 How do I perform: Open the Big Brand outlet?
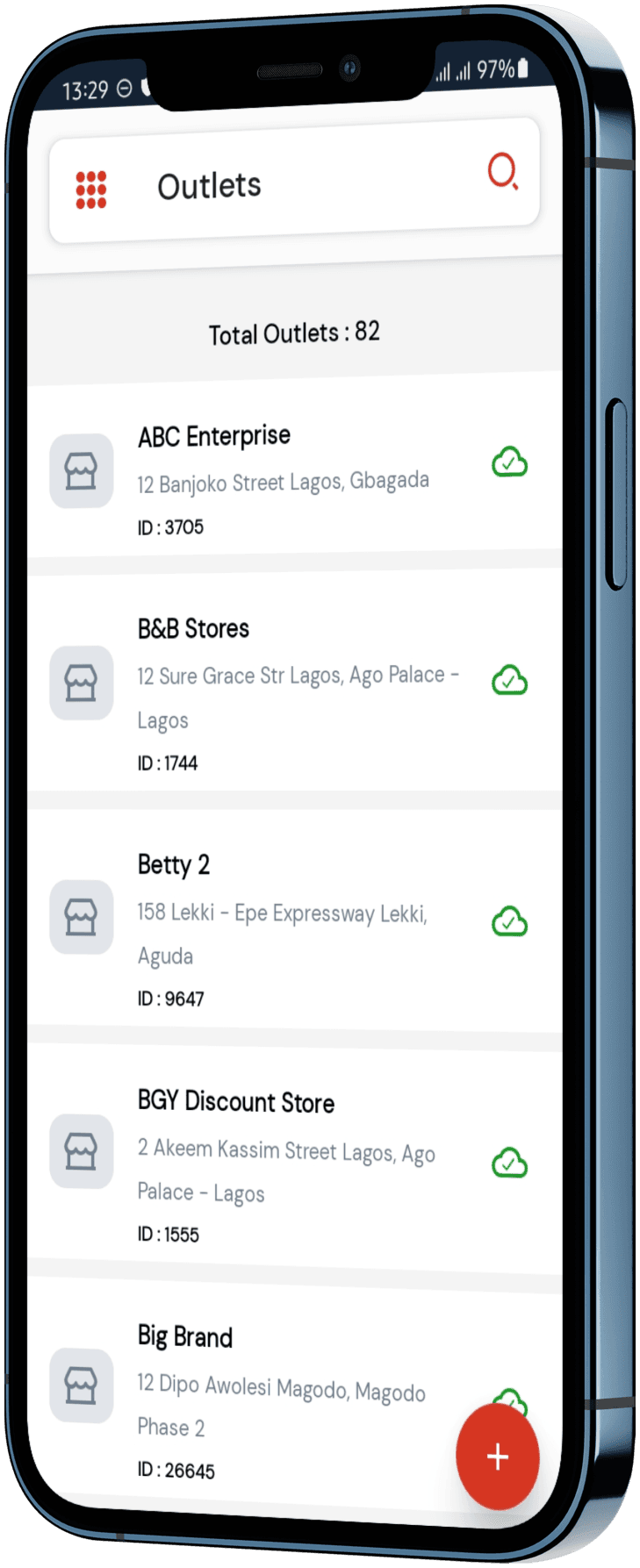pyautogui.click(x=185, y=1337)
